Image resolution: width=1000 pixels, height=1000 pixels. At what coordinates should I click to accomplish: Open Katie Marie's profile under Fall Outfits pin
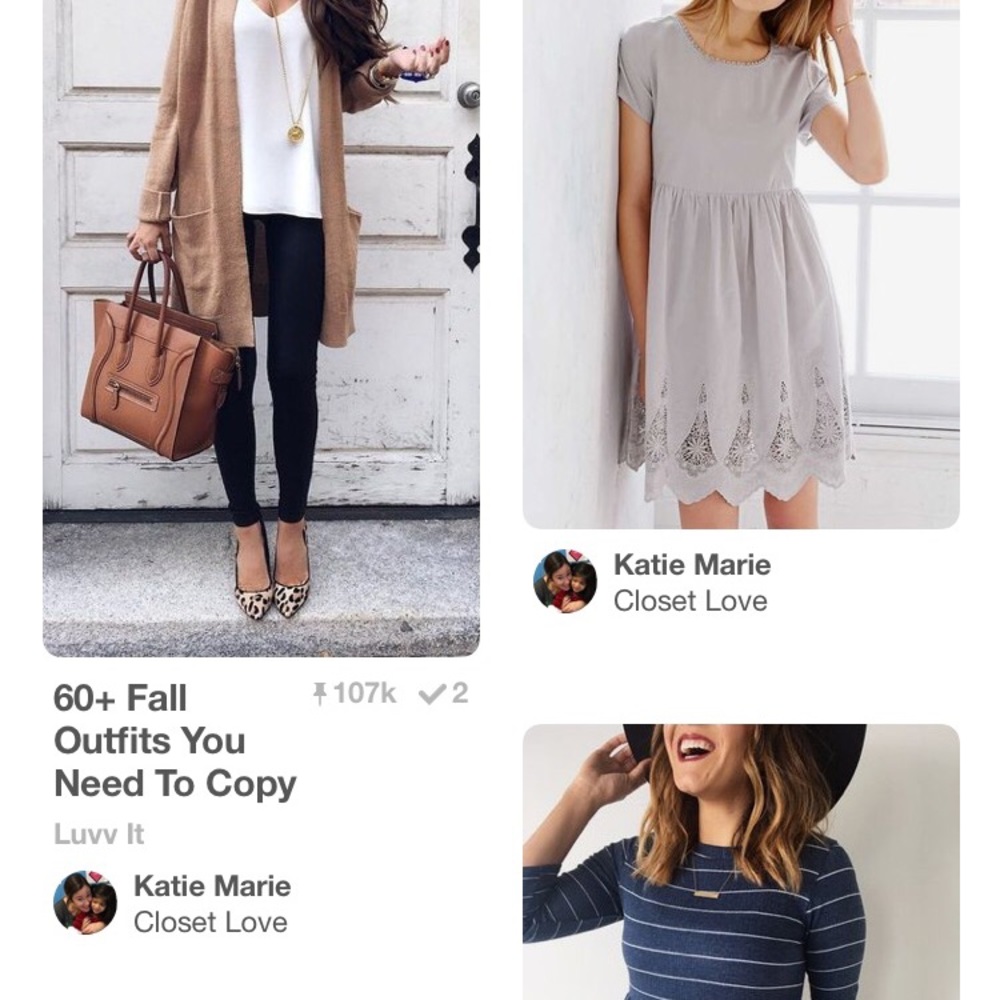(86, 903)
